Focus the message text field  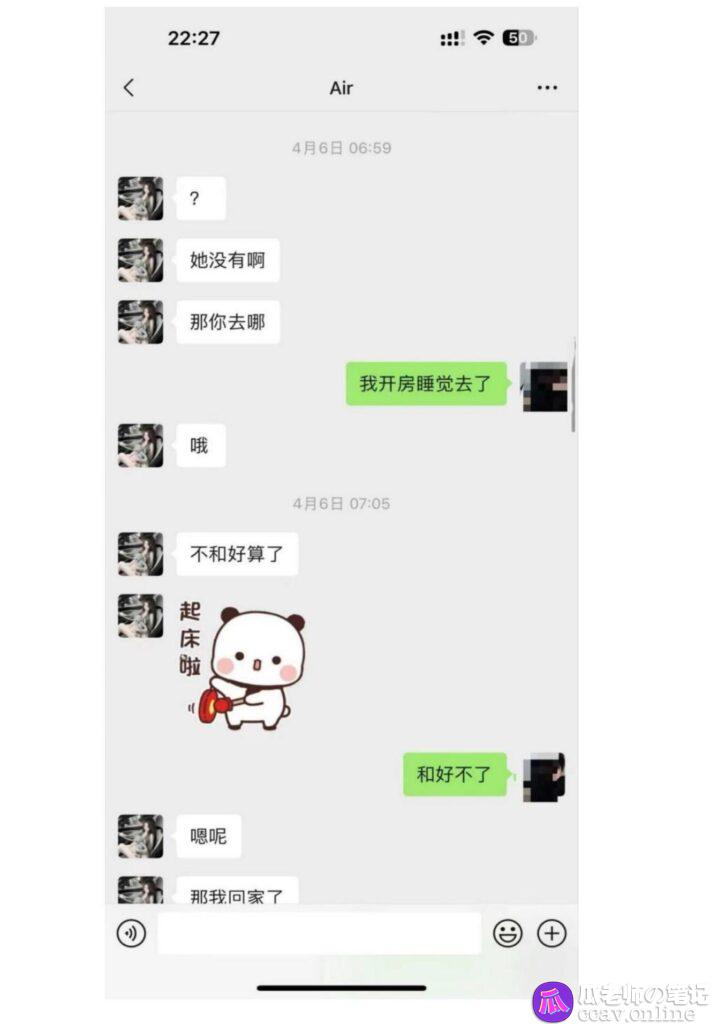pos(319,934)
